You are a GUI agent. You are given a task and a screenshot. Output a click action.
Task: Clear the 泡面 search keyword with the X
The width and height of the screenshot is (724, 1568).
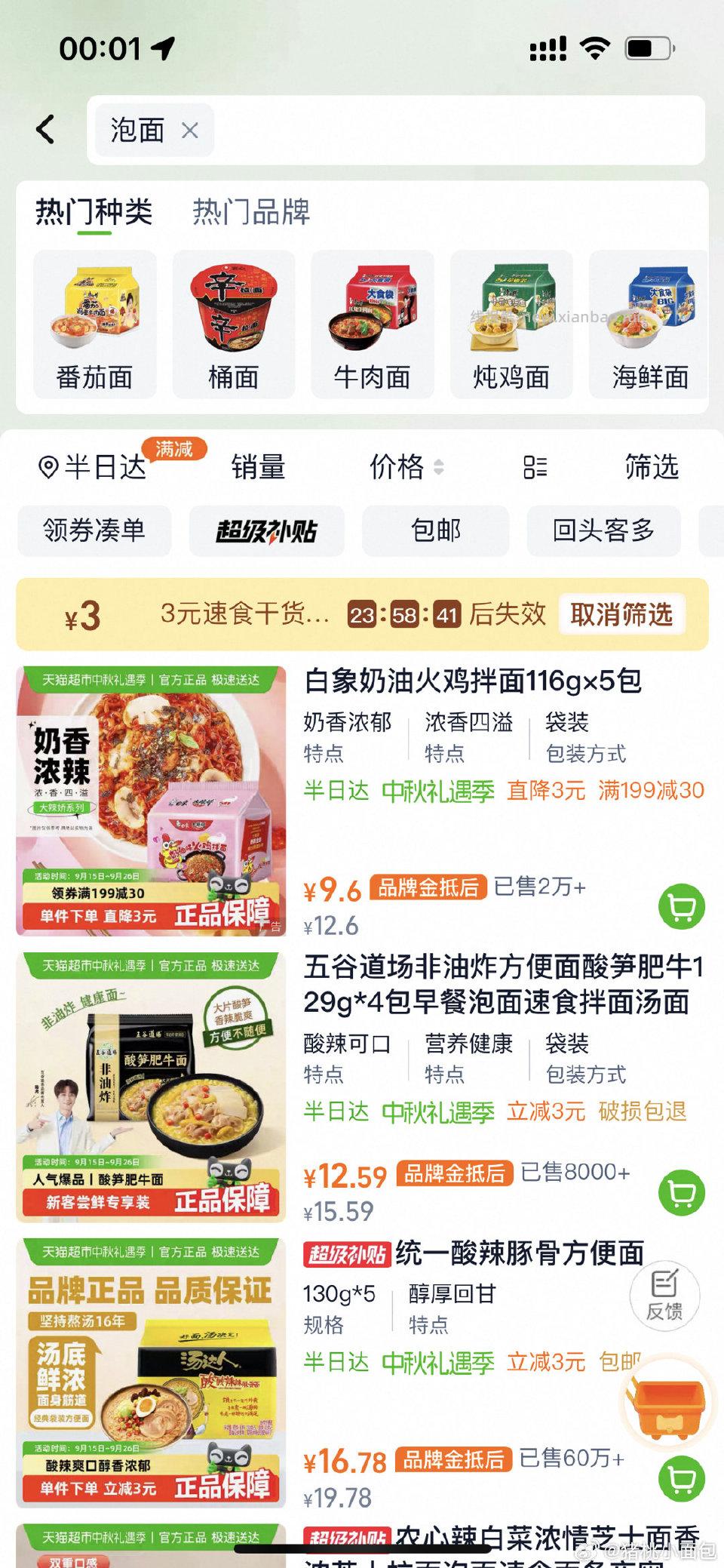(190, 130)
